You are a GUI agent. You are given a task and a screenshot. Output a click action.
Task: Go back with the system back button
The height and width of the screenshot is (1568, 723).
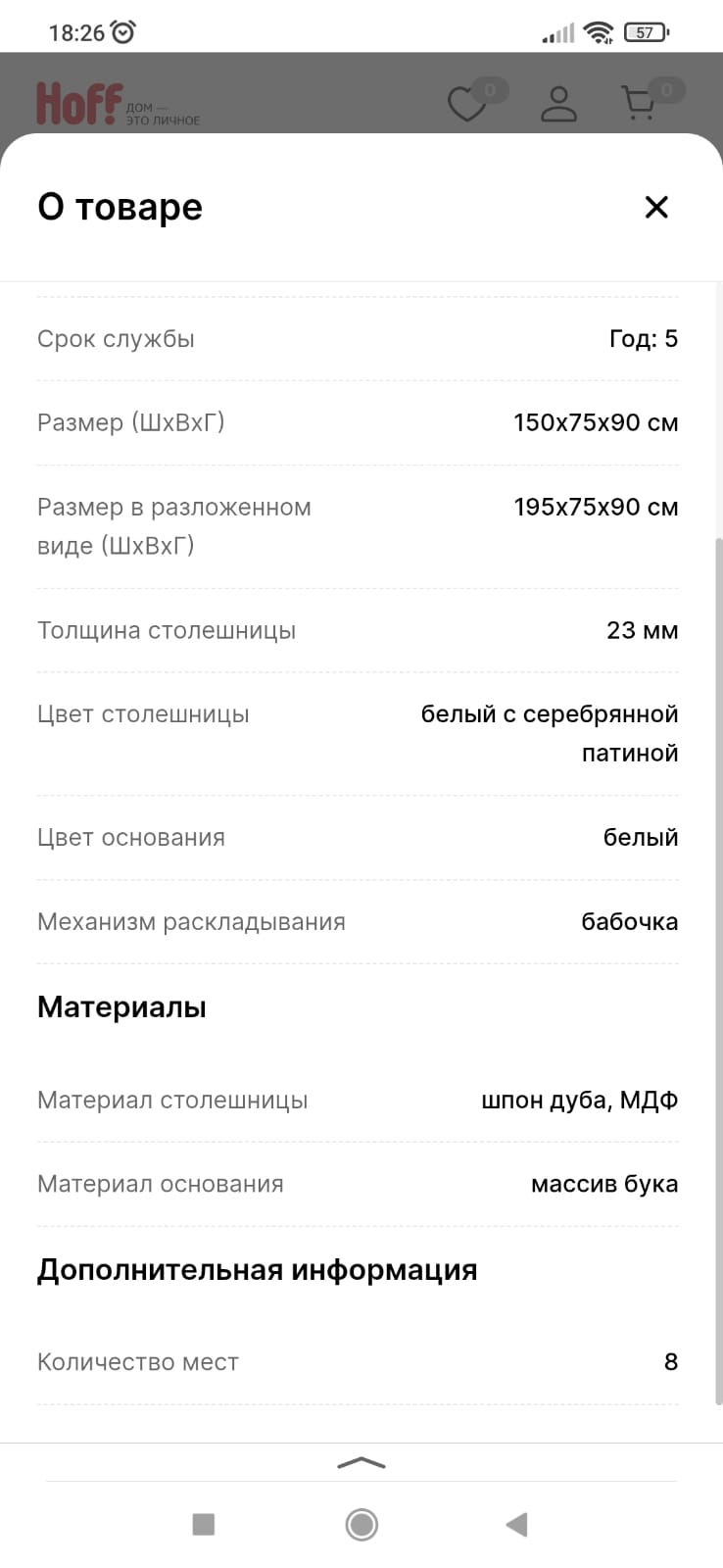click(516, 1524)
